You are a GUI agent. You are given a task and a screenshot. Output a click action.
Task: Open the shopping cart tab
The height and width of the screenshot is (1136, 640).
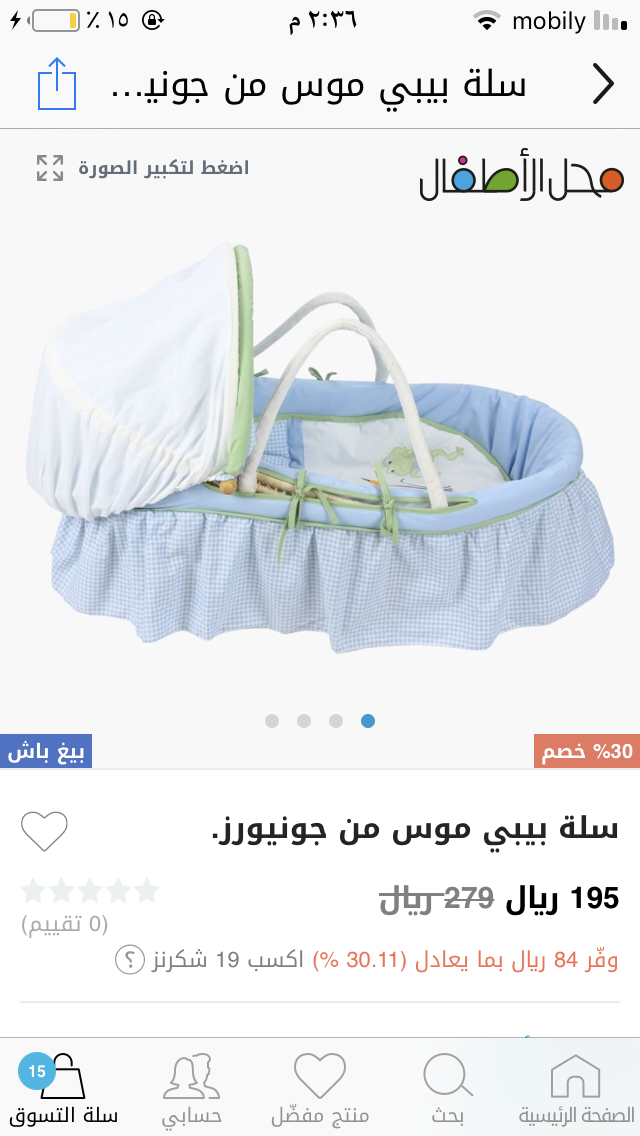coord(68,1086)
